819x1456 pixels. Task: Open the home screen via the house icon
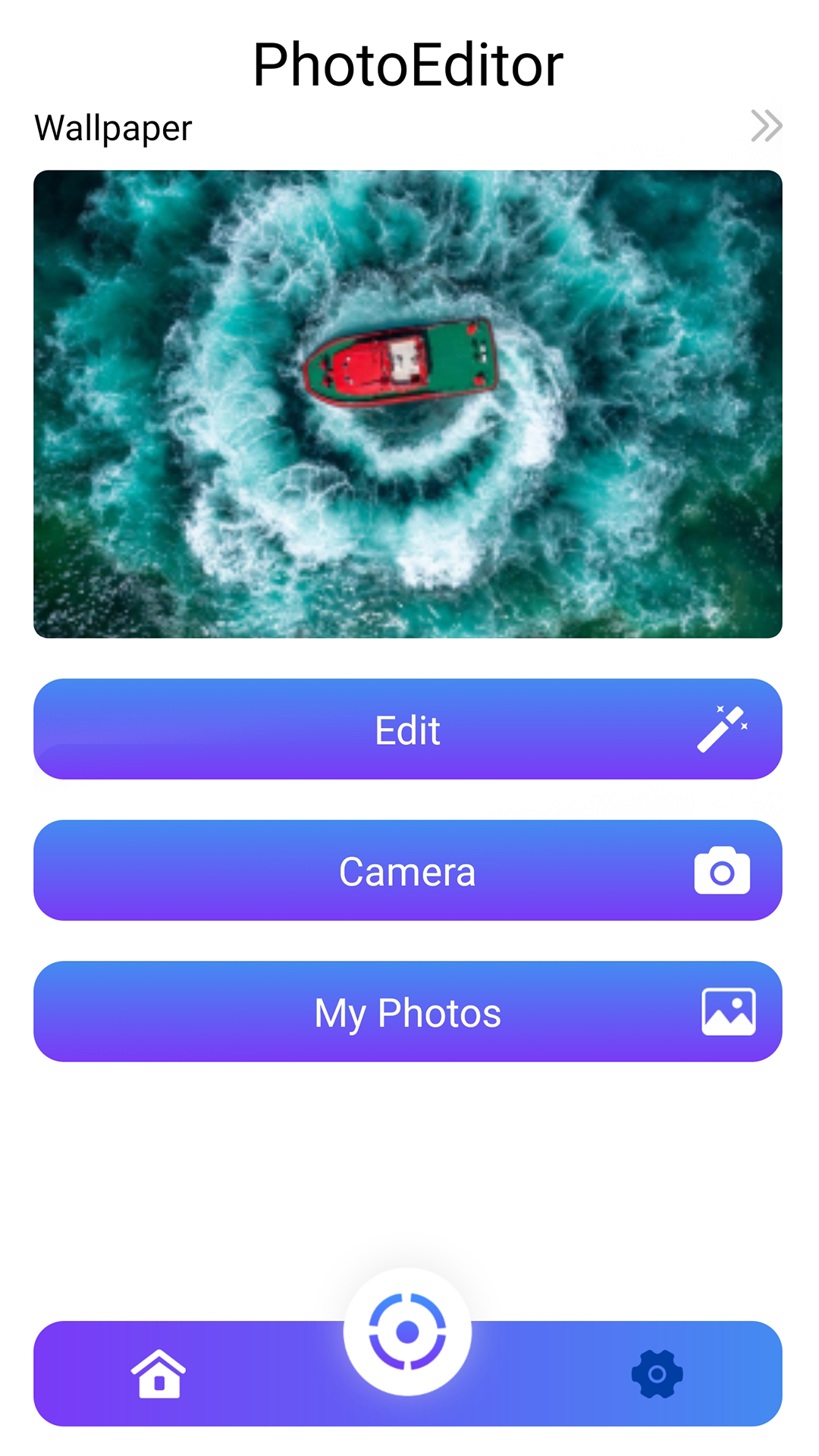point(160,1375)
